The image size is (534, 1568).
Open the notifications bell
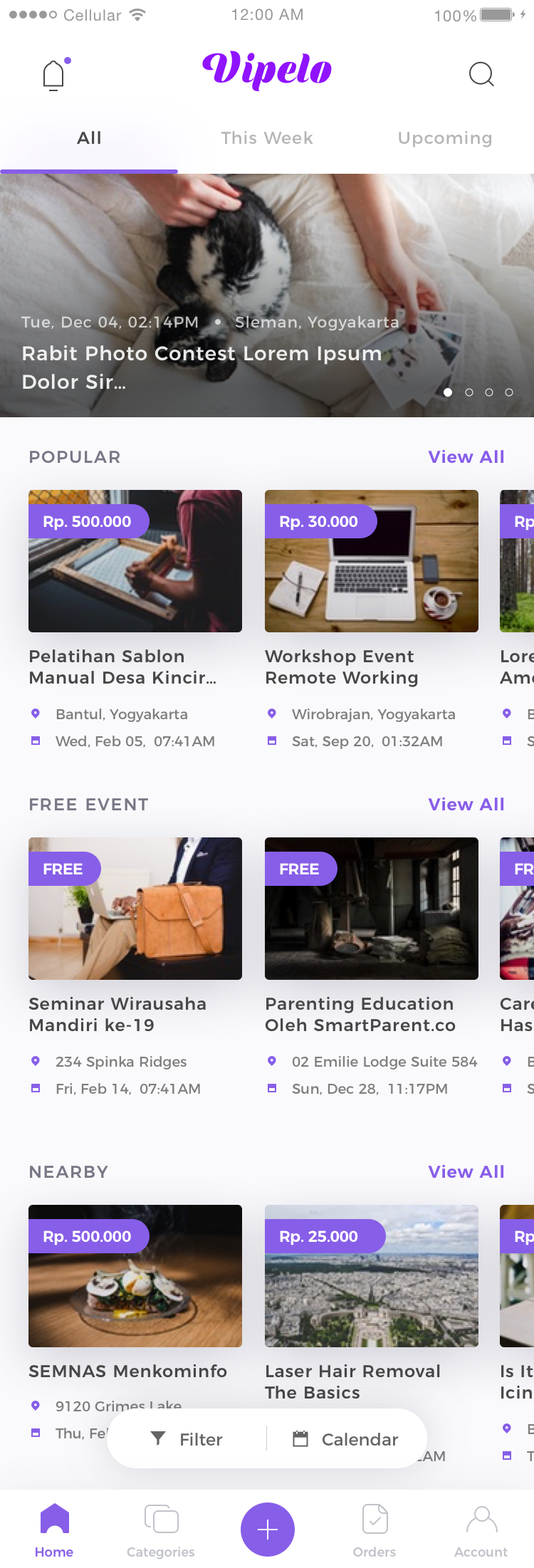click(x=54, y=74)
